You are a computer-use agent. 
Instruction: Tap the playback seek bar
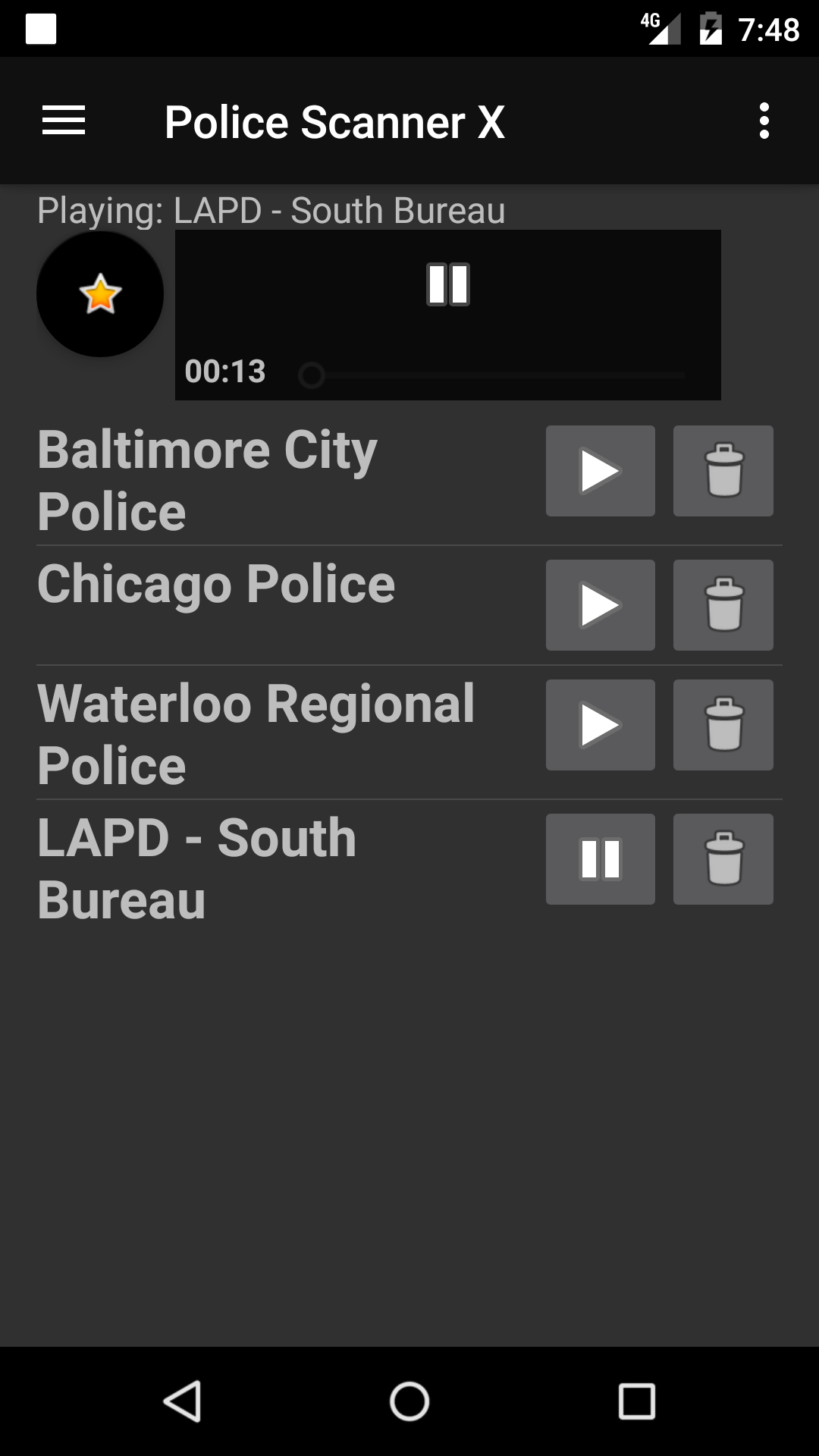pos(497,375)
